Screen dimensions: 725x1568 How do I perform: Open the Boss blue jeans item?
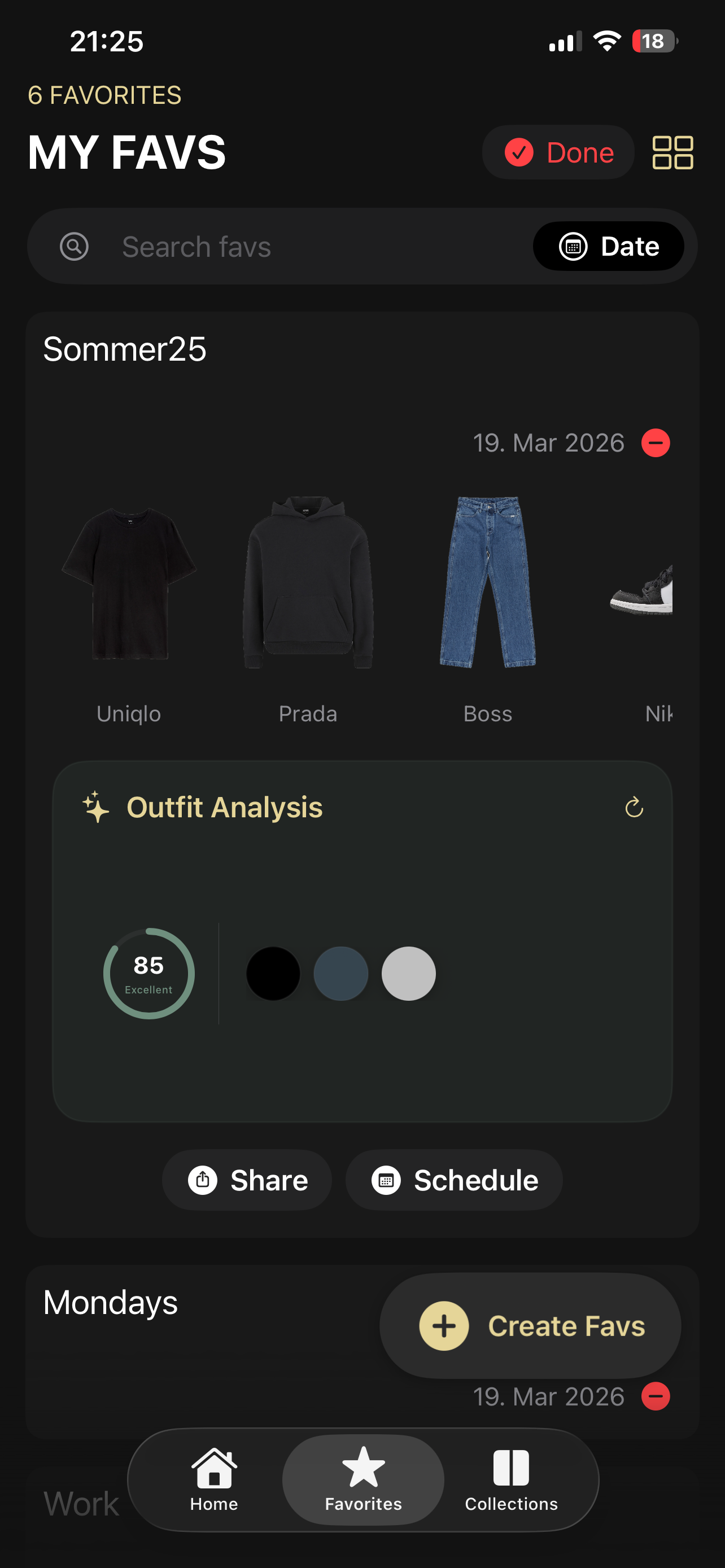pyautogui.click(x=488, y=584)
